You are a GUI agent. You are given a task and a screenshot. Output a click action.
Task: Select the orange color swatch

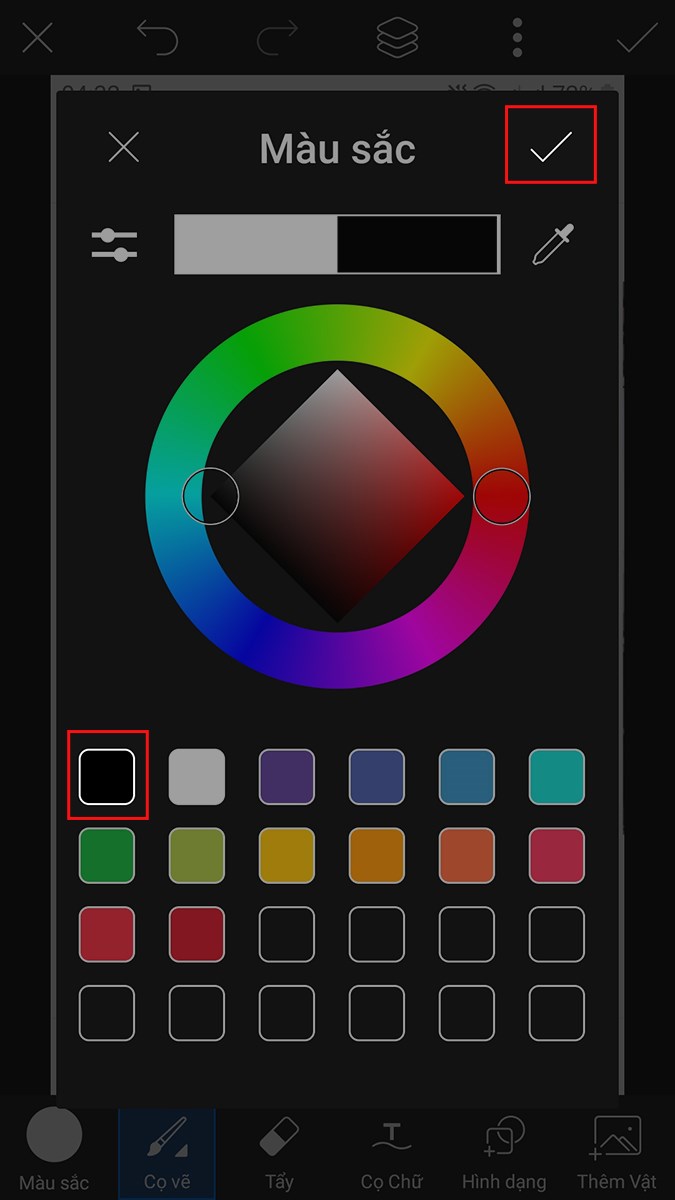click(377, 855)
